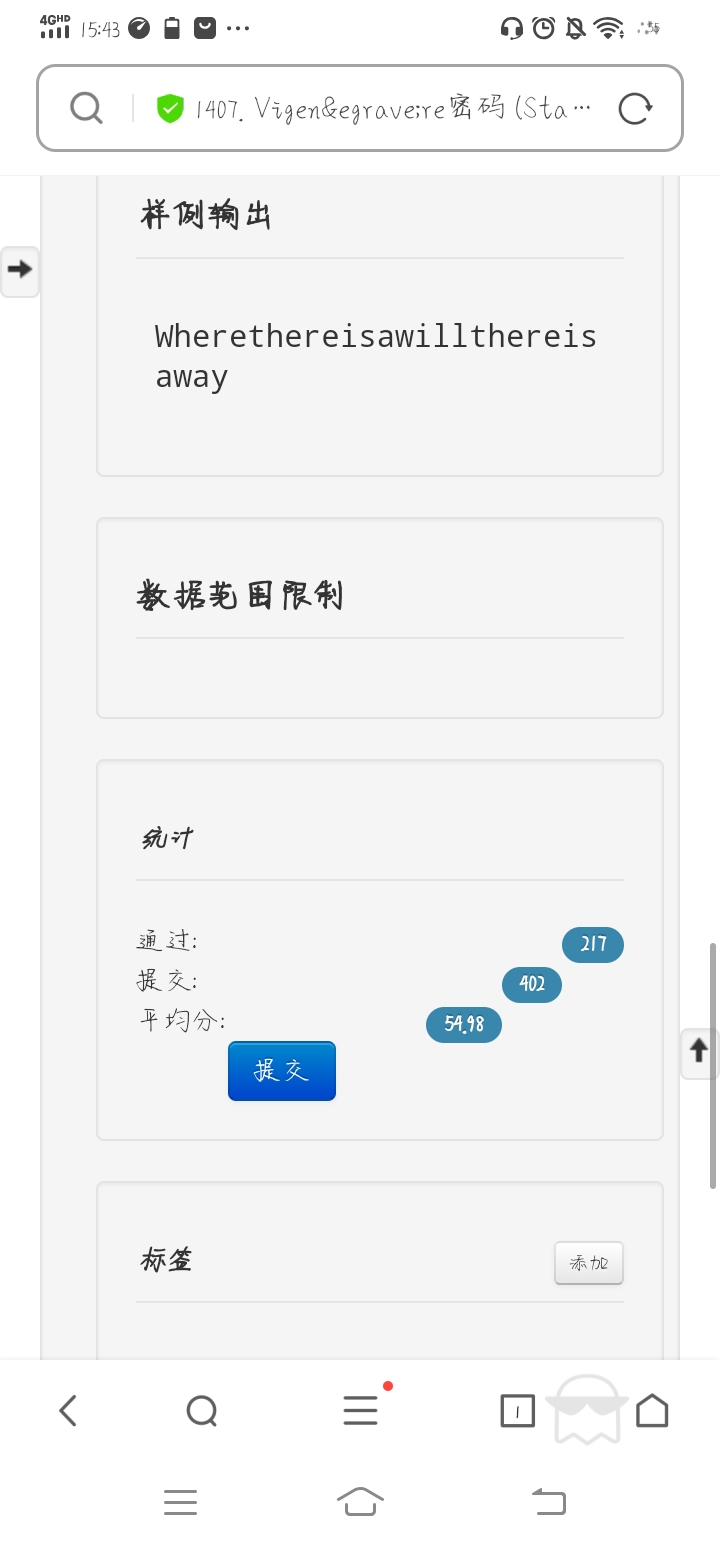Open the tab switcher showing 1 tab
The image size is (720, 1544).
[x=517, y=1411]
